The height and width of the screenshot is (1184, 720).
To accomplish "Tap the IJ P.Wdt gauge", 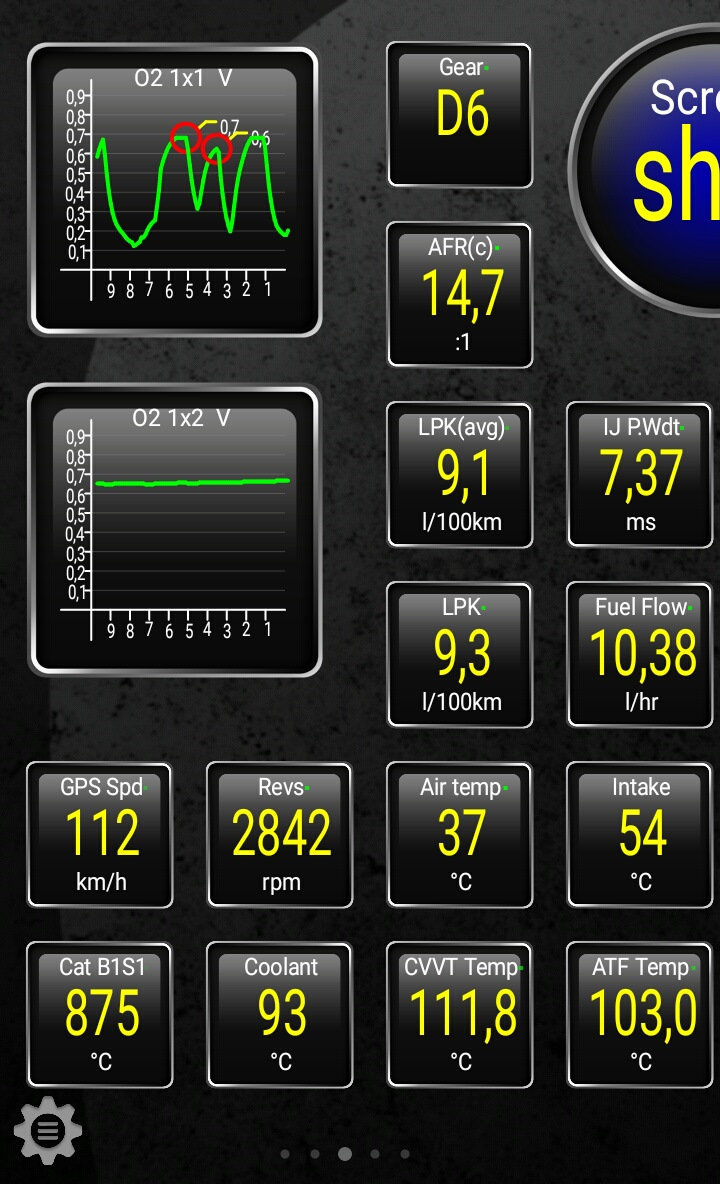I will pyautogui.click(x=639, y=475).
